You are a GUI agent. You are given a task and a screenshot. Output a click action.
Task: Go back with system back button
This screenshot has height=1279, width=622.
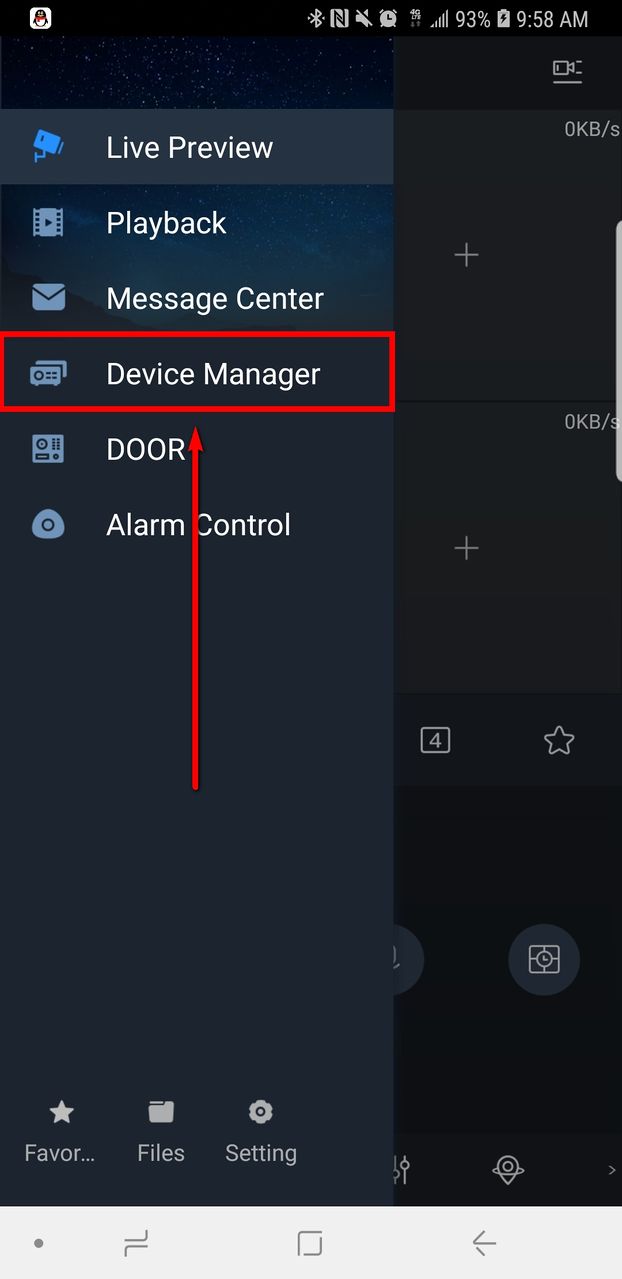coord(484,1243)
